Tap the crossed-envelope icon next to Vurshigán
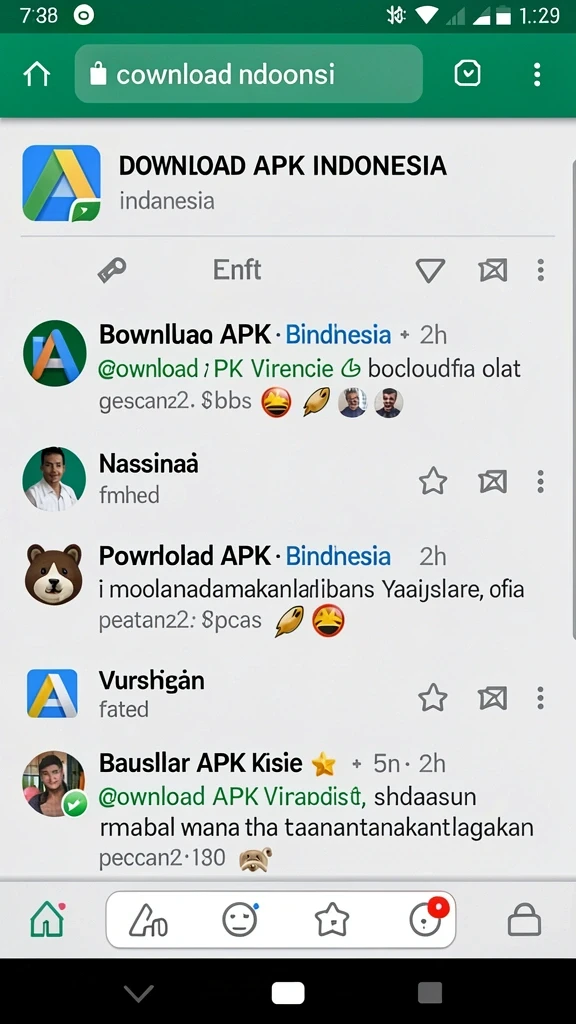This screenshot has width=576, height=1024. [493, 697]
